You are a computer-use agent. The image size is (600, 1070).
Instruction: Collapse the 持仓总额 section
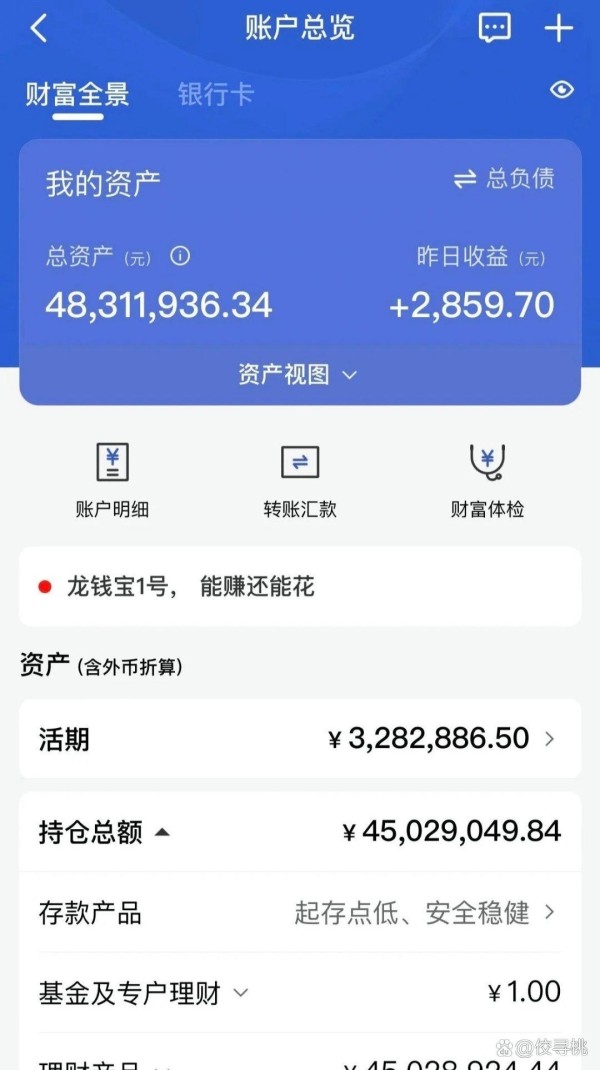300,832
